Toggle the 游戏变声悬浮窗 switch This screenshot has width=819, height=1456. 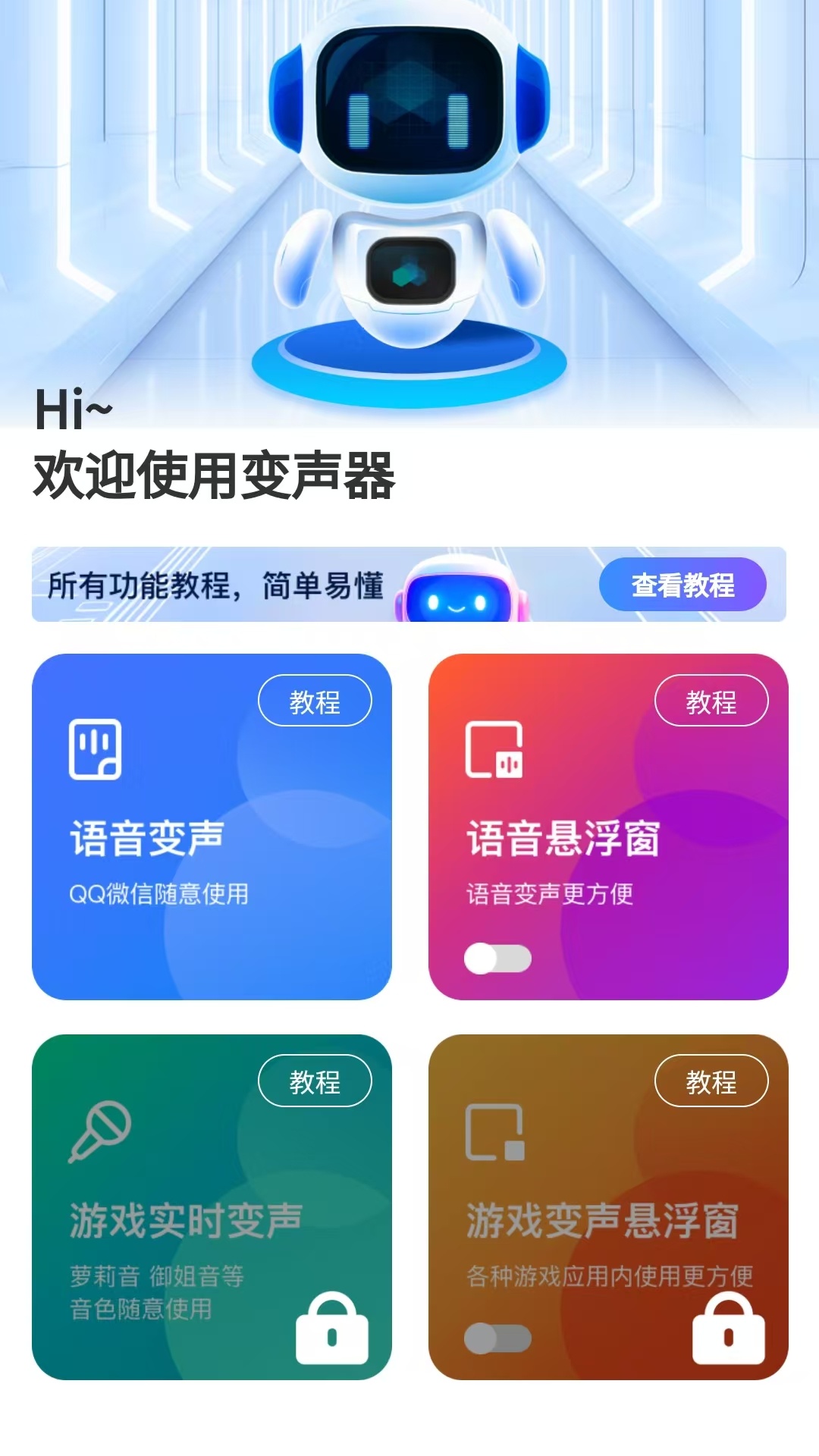pos(497,1338)
